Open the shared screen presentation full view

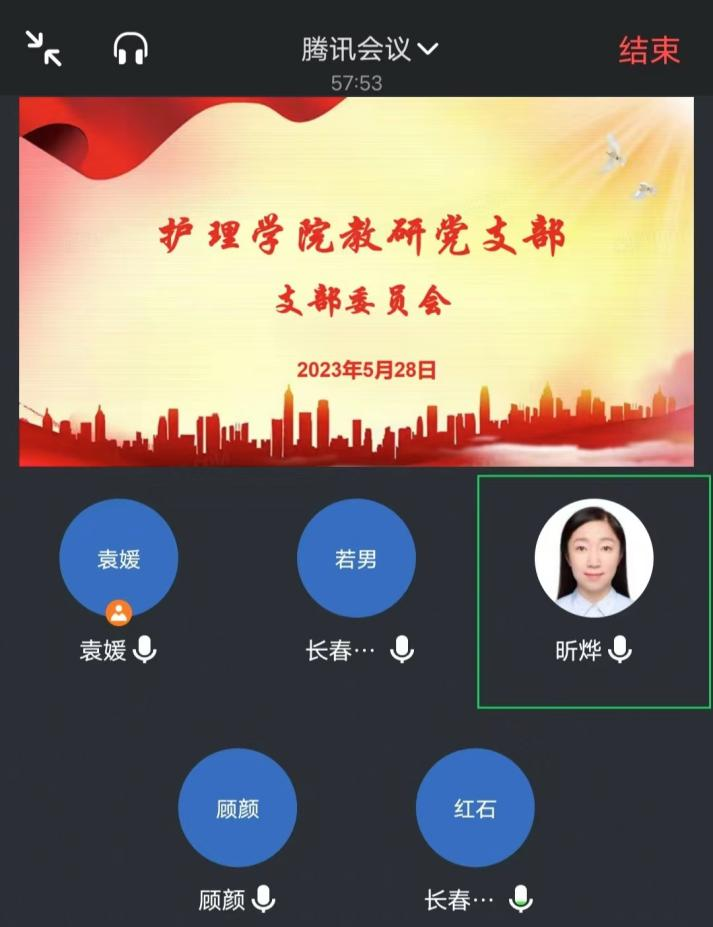[x=356, y=281]
